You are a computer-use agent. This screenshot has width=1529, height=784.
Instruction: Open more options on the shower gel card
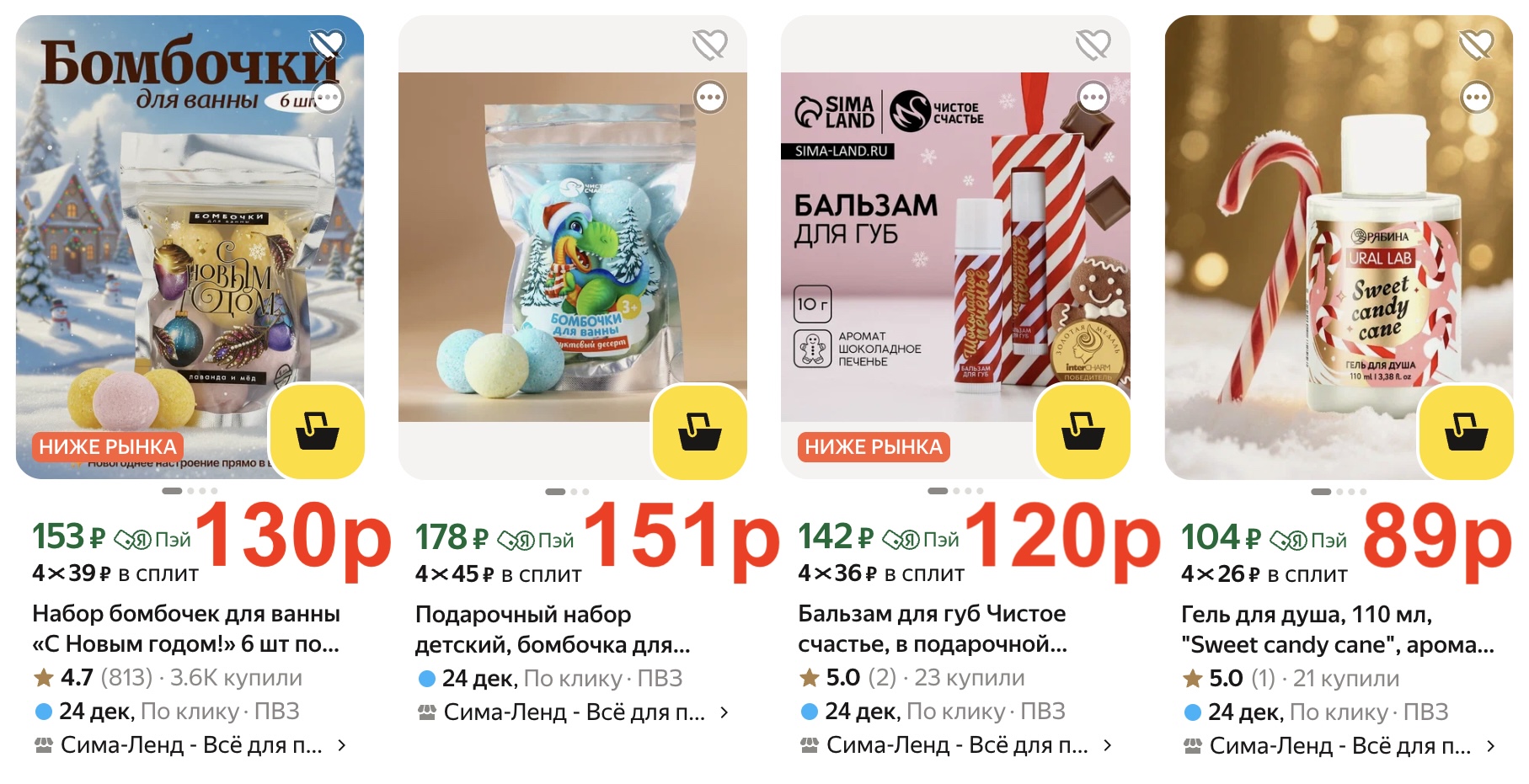click(x=1477, y=98)
